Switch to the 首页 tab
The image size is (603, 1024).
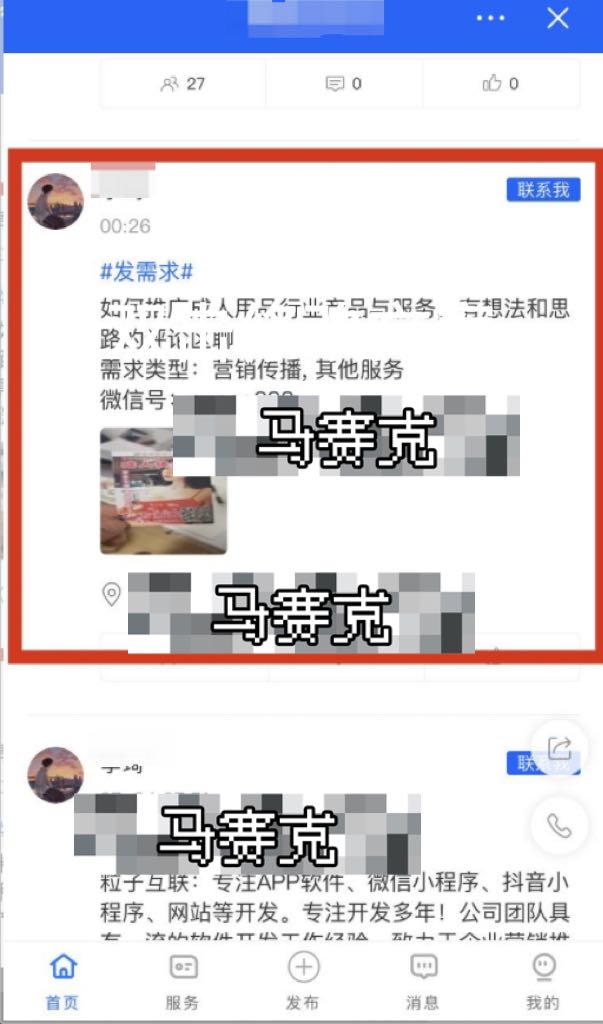63,981
